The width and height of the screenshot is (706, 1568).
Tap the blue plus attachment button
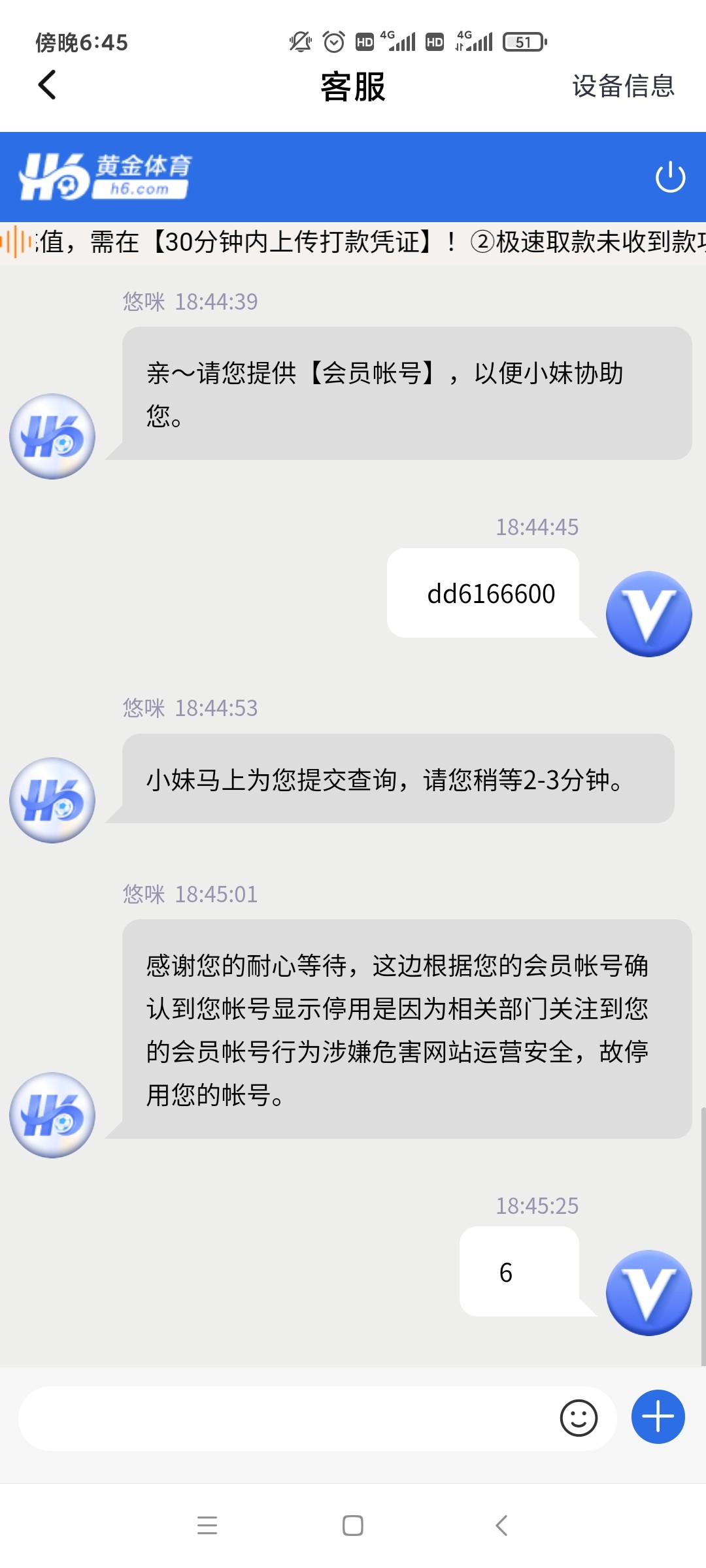coord(657,1415)
